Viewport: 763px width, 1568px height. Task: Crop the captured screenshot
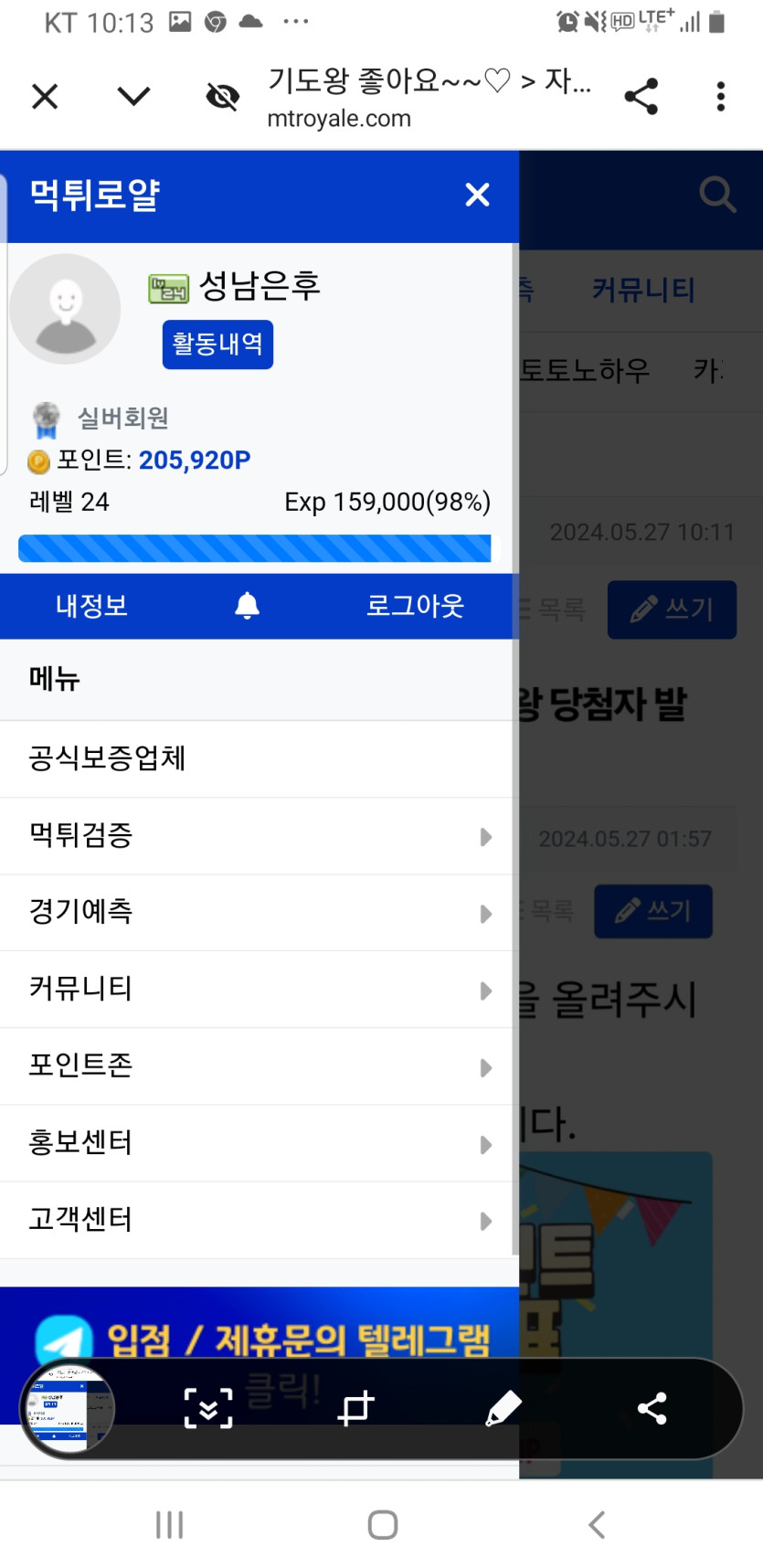point(356,1408)
